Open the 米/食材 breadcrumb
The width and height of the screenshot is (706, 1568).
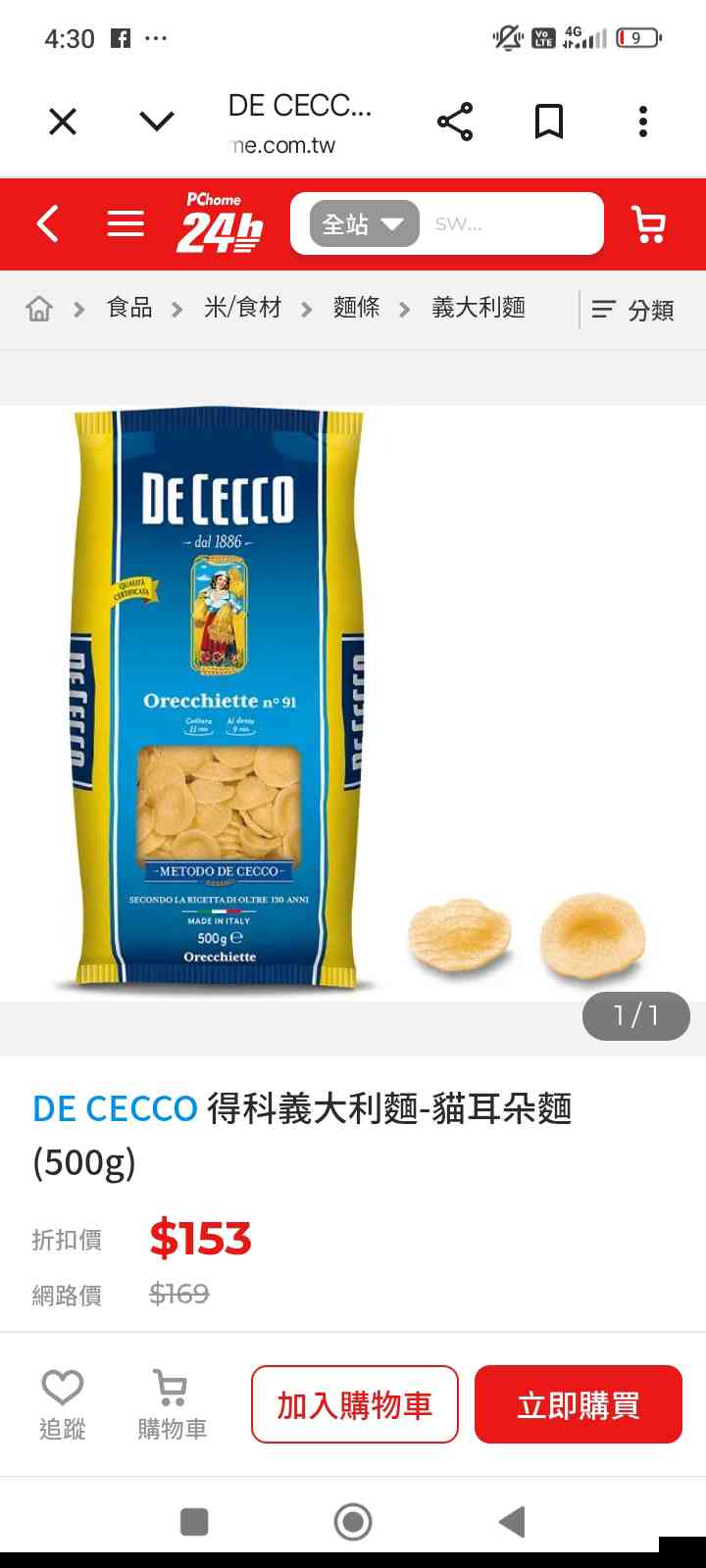click(x=242, y=308)
